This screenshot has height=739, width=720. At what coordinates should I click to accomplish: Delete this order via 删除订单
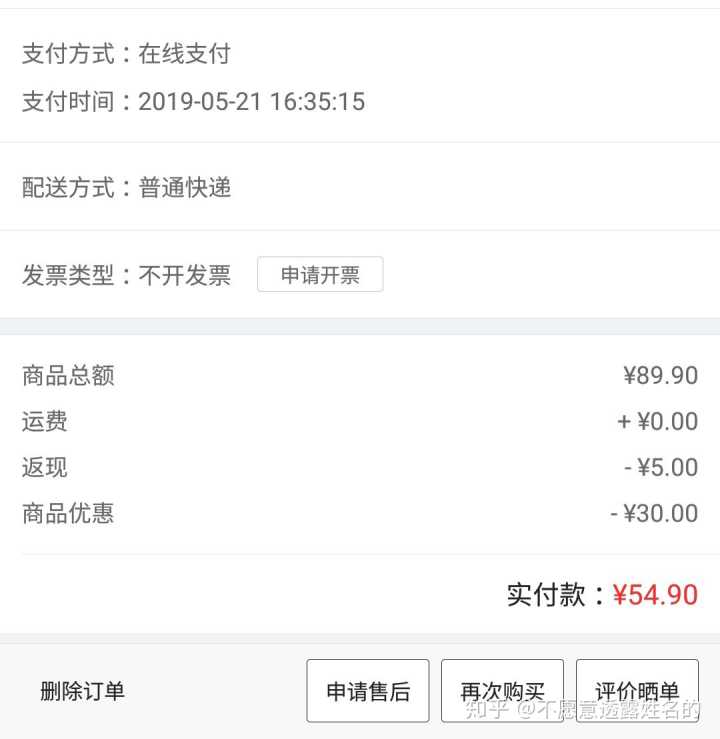pyautogui.click(x=82, y=691)
